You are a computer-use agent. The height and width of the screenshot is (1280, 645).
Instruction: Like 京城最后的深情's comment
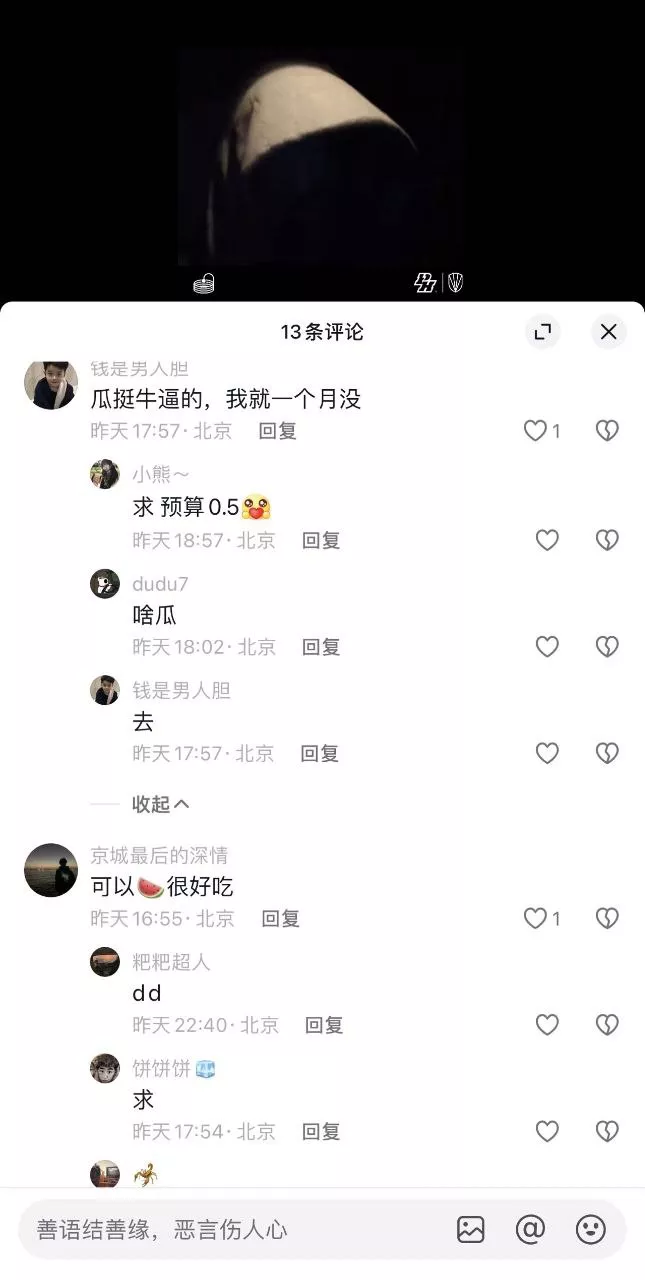[536, 918]
